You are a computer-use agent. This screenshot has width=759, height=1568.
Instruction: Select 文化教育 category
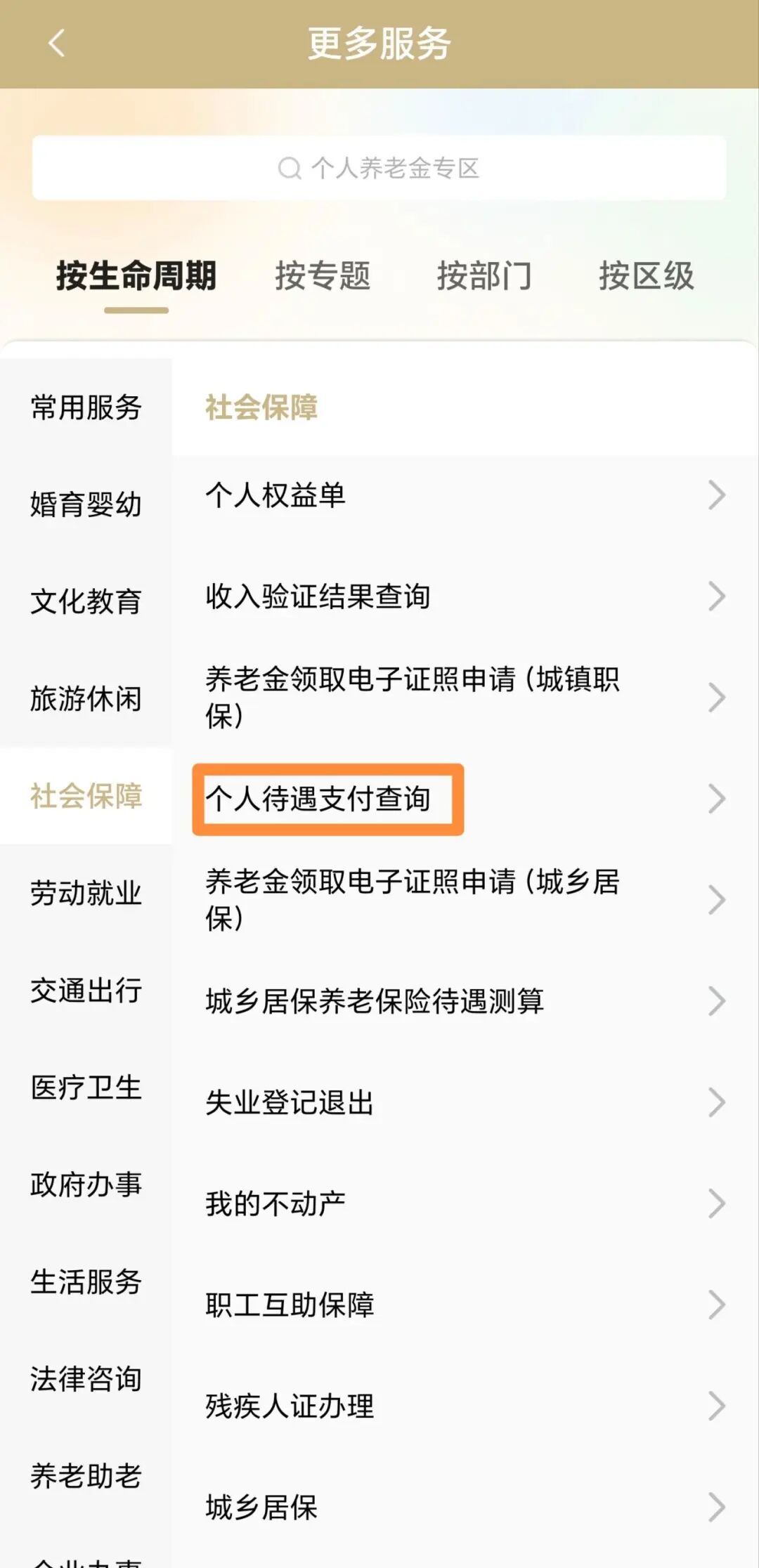pyautogui.click(x=86, y=601)
